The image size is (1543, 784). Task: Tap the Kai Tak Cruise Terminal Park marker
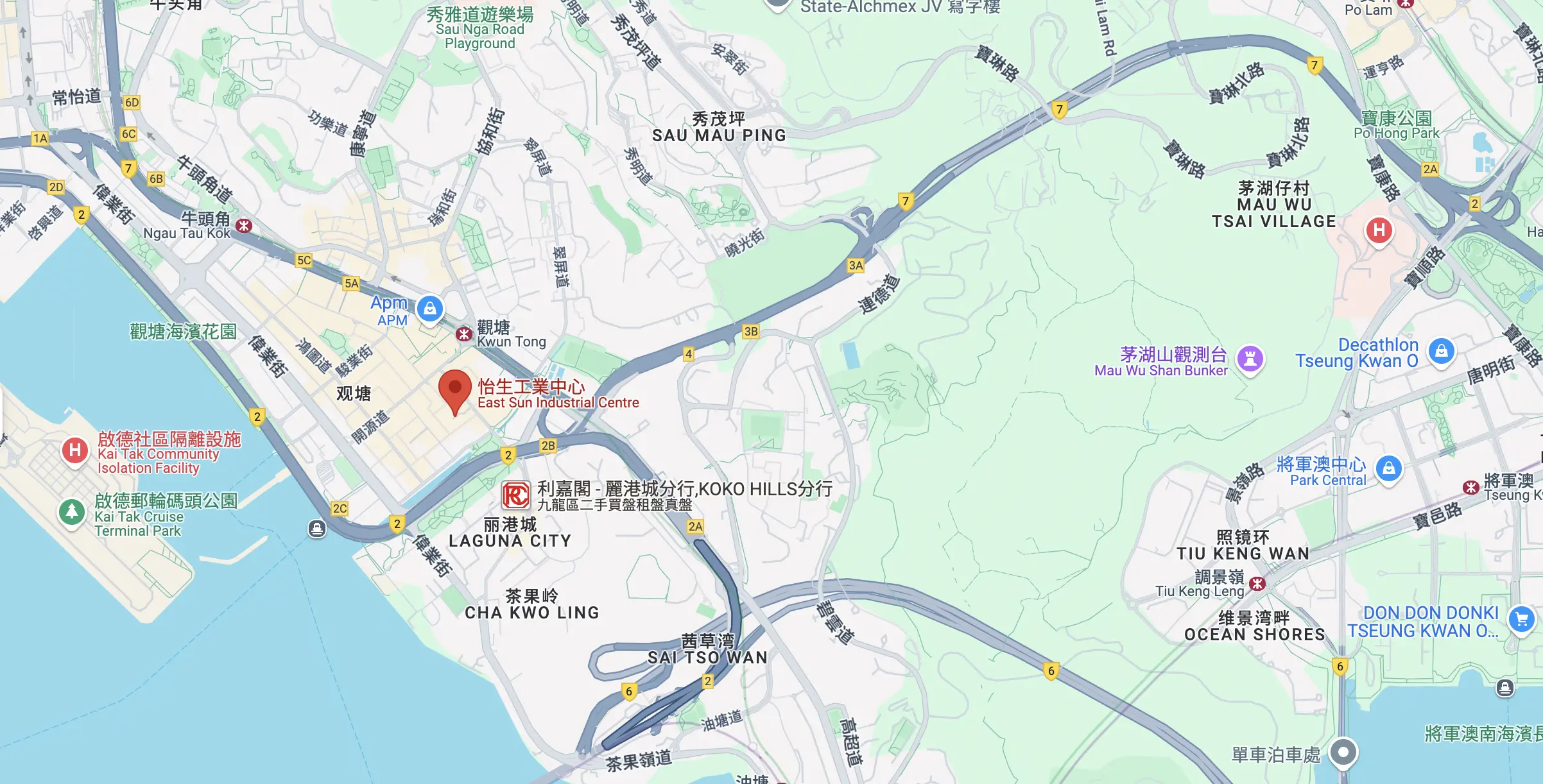click(72, 512)
